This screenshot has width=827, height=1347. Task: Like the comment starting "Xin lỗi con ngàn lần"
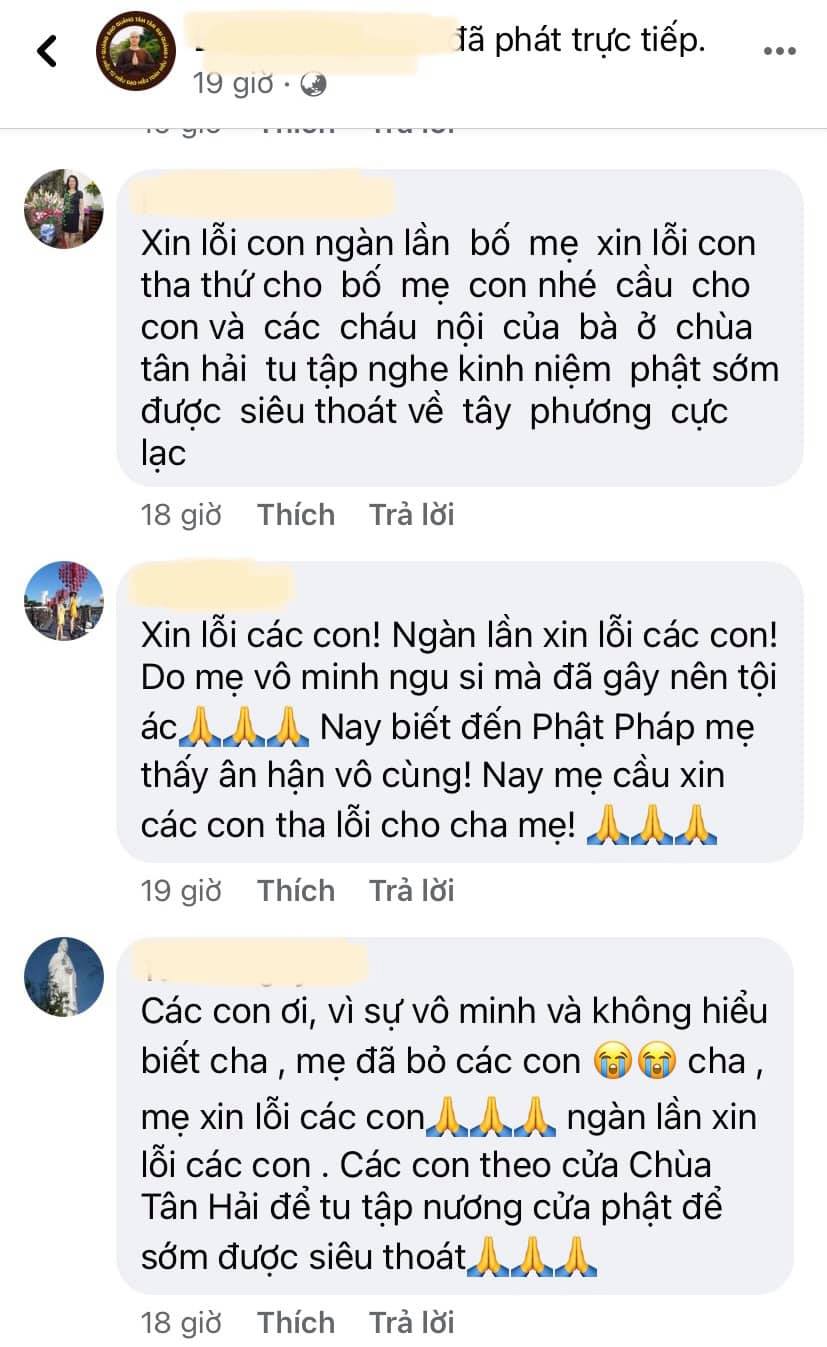coord(296,514)
